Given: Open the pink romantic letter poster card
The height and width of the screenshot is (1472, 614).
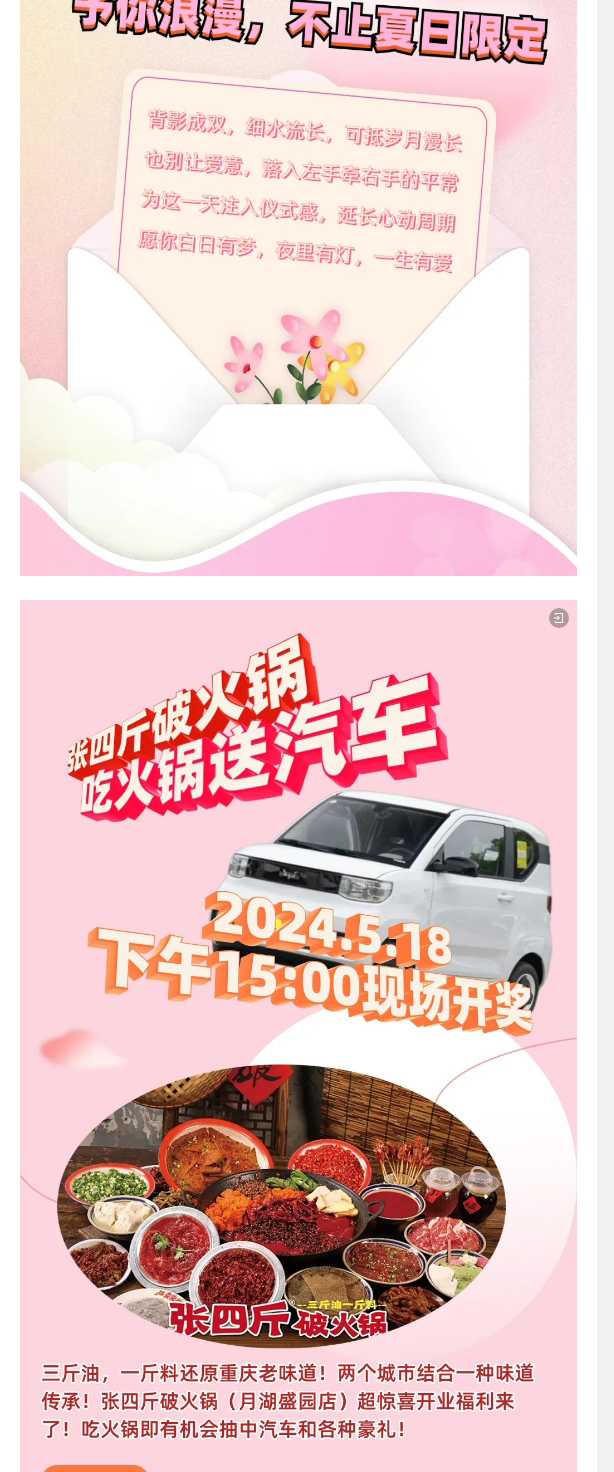Looking at the screenshot, I should click(x=298, y=290).
